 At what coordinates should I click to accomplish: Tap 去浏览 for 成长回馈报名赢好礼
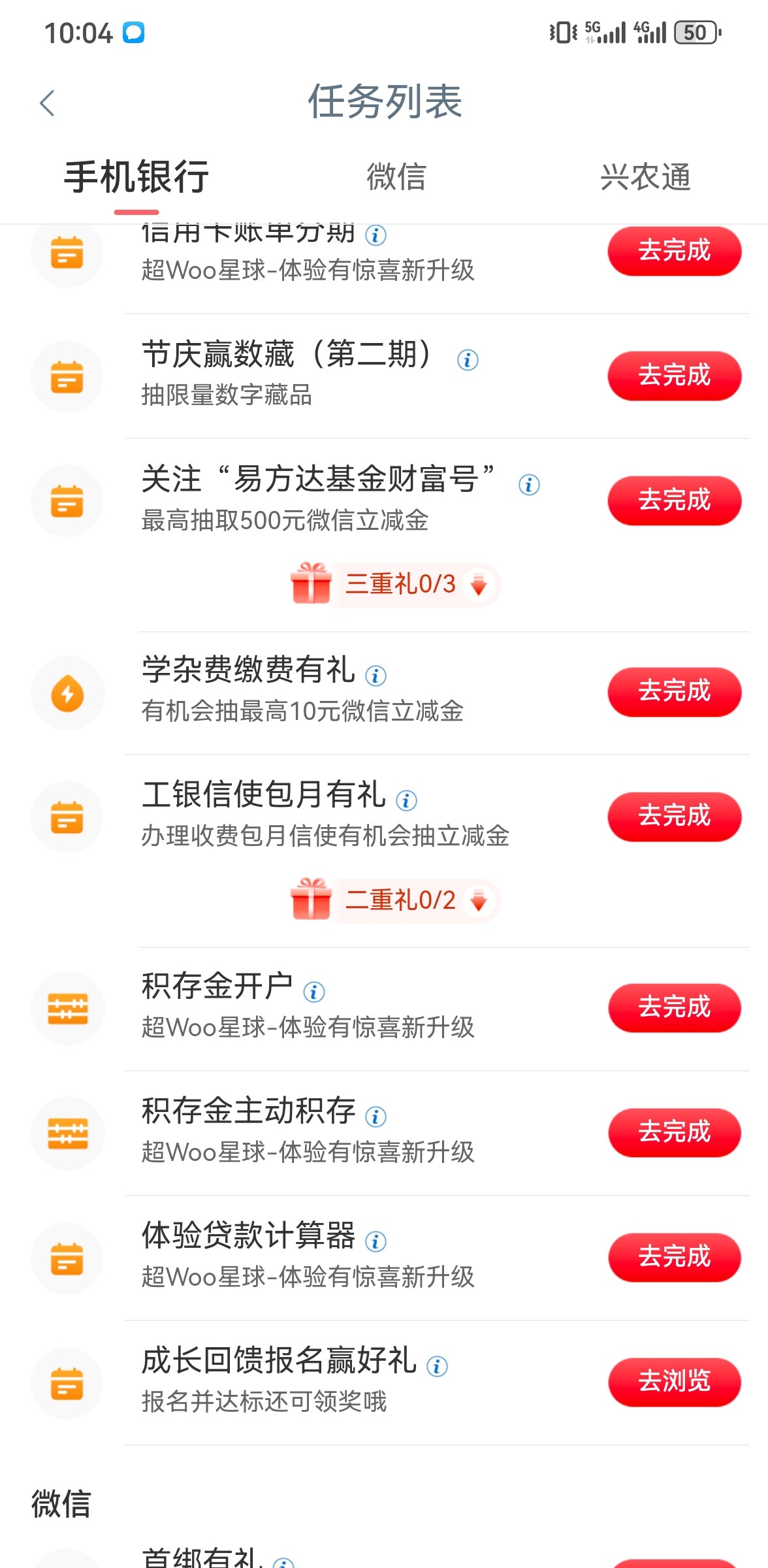pos(674,1382)
